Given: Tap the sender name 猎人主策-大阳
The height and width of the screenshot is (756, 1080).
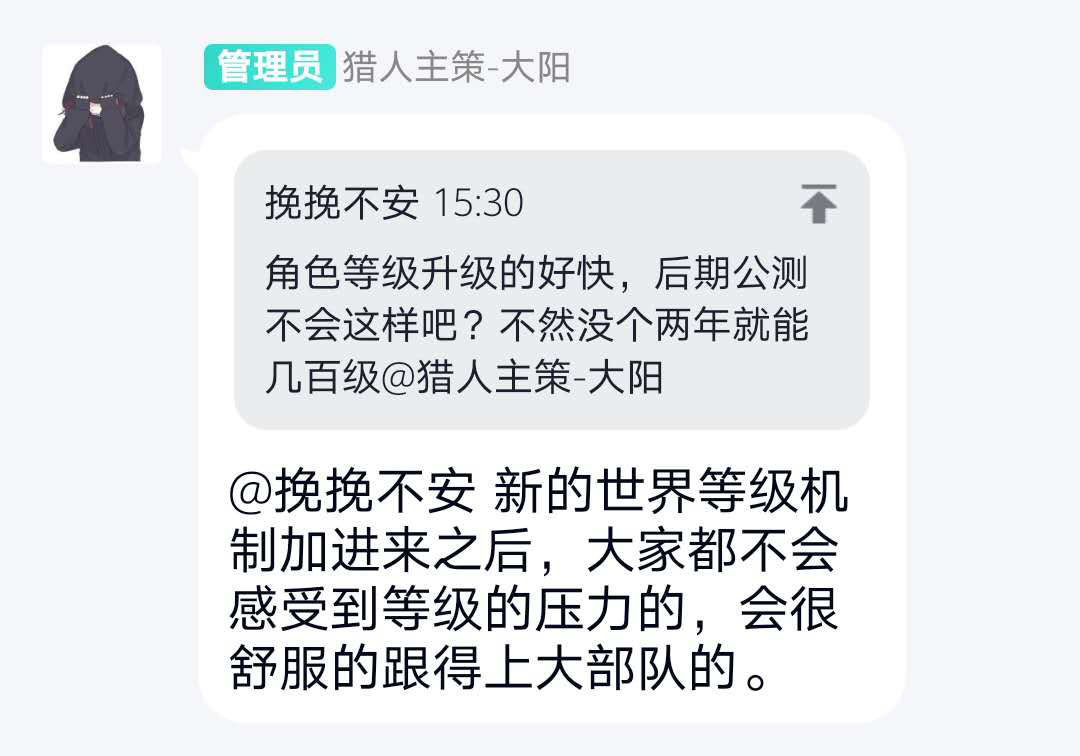Looking at the screenshot, I should [x=456, y=68].
